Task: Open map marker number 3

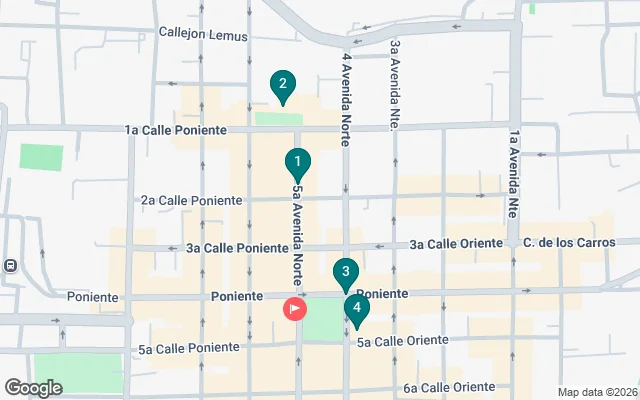Action: (345, 272)
